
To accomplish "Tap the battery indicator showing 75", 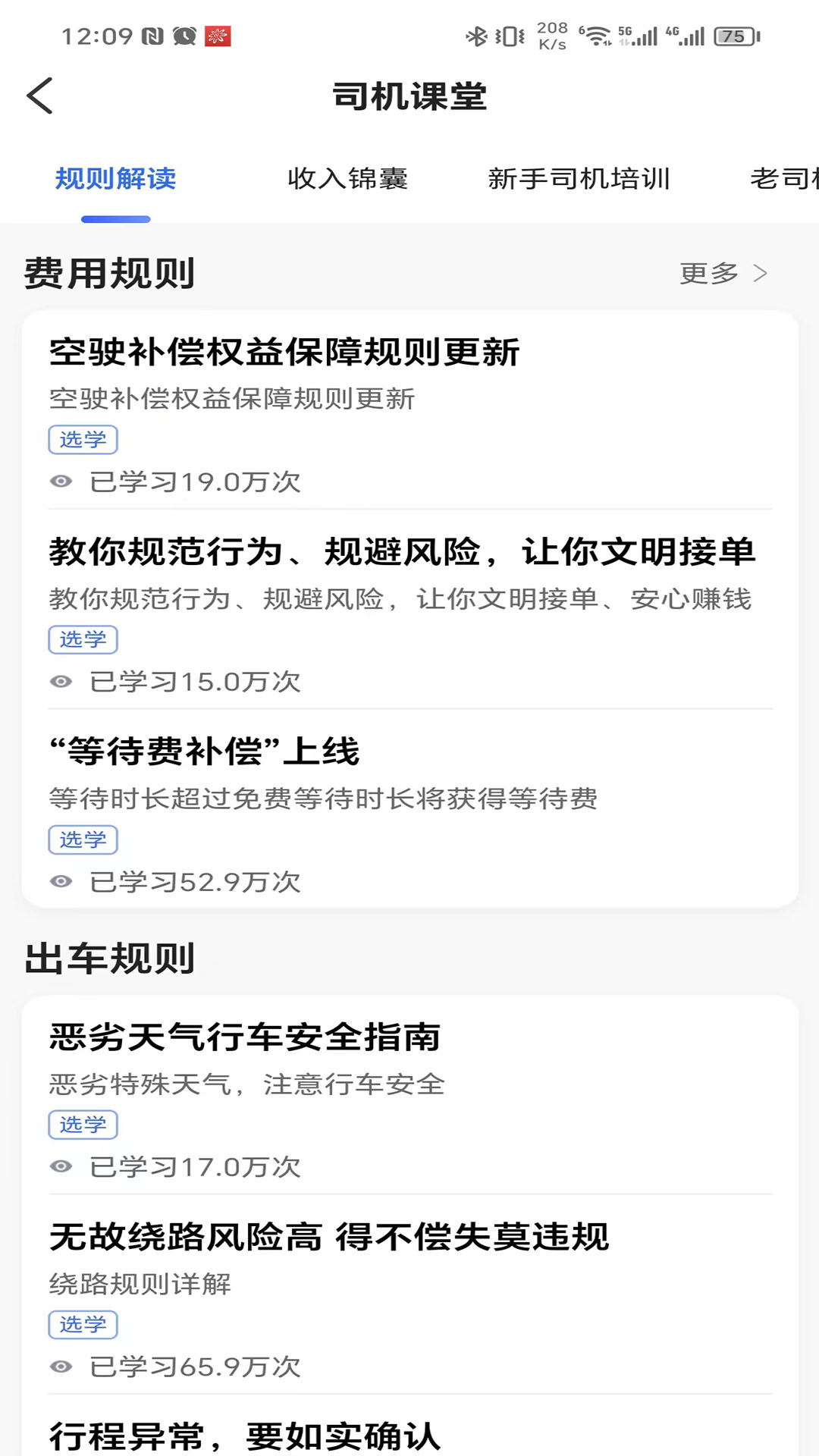I will pos(736,34).
